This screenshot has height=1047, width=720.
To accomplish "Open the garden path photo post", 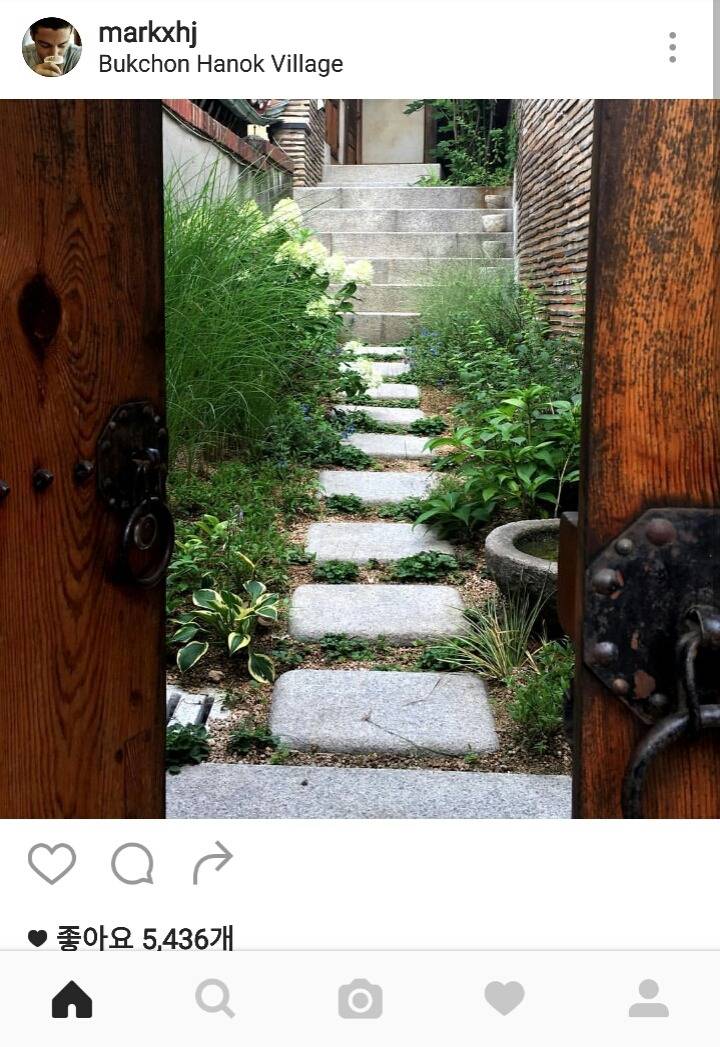I will pyautogui.click(x=360, y=458).
